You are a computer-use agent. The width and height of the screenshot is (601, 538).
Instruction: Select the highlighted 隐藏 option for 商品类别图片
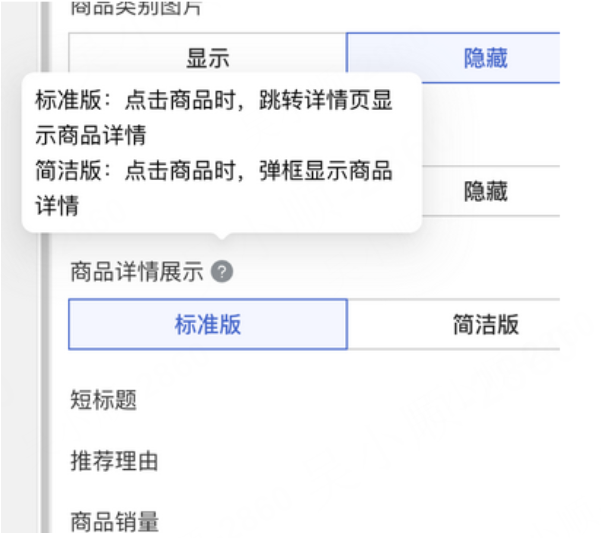tap(484, 57)
